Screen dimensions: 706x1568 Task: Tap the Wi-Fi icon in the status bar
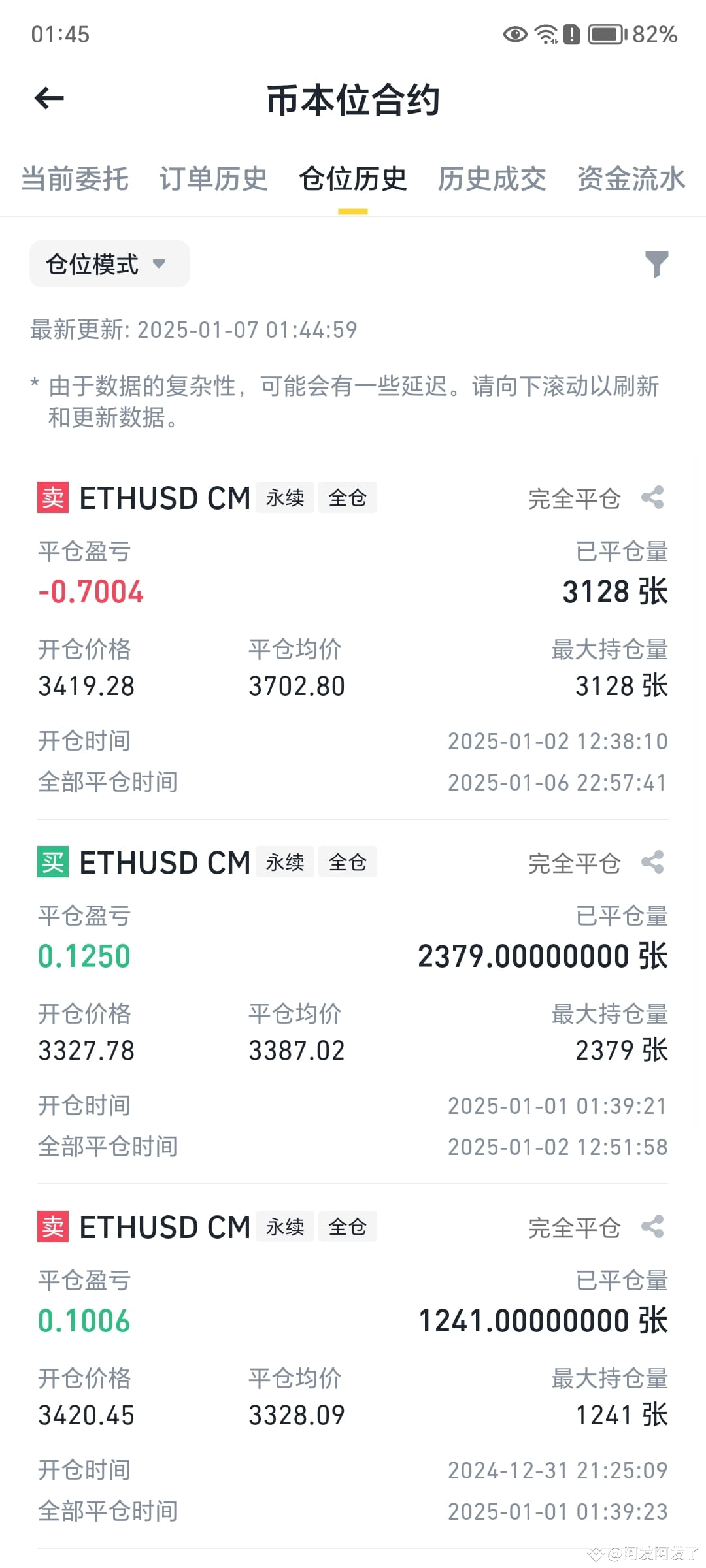tap(546, 34)
